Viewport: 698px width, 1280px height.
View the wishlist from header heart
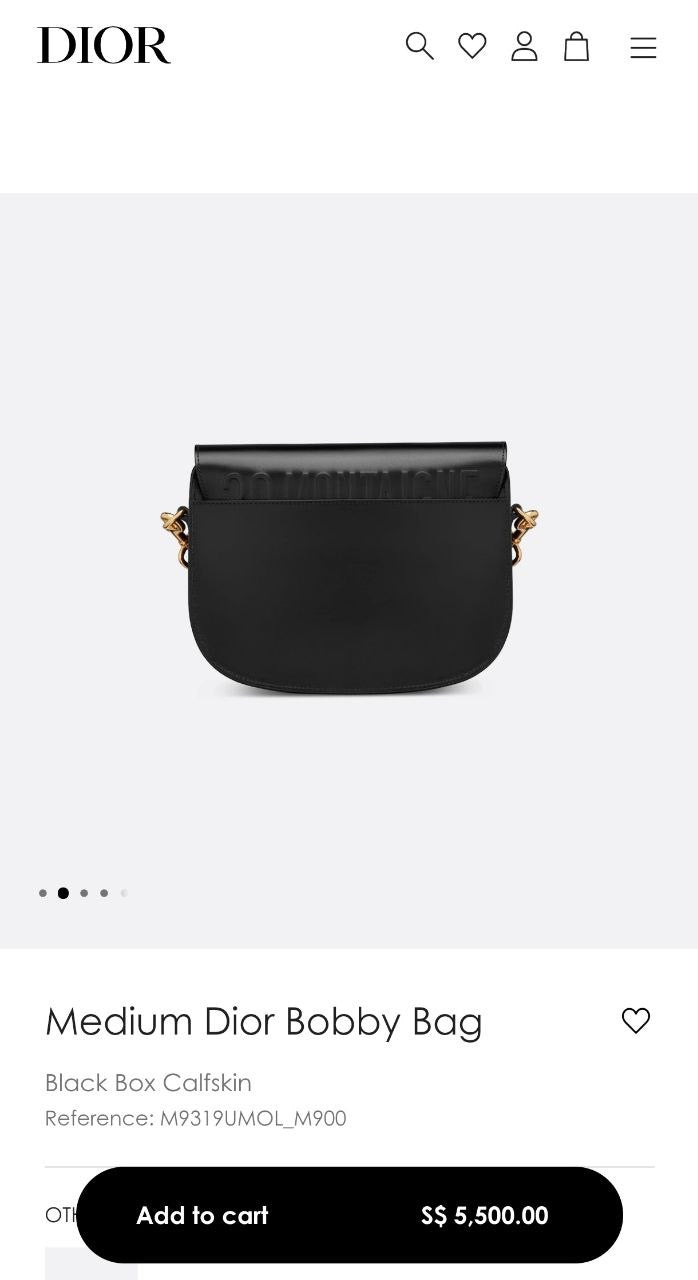pos(472,46)
